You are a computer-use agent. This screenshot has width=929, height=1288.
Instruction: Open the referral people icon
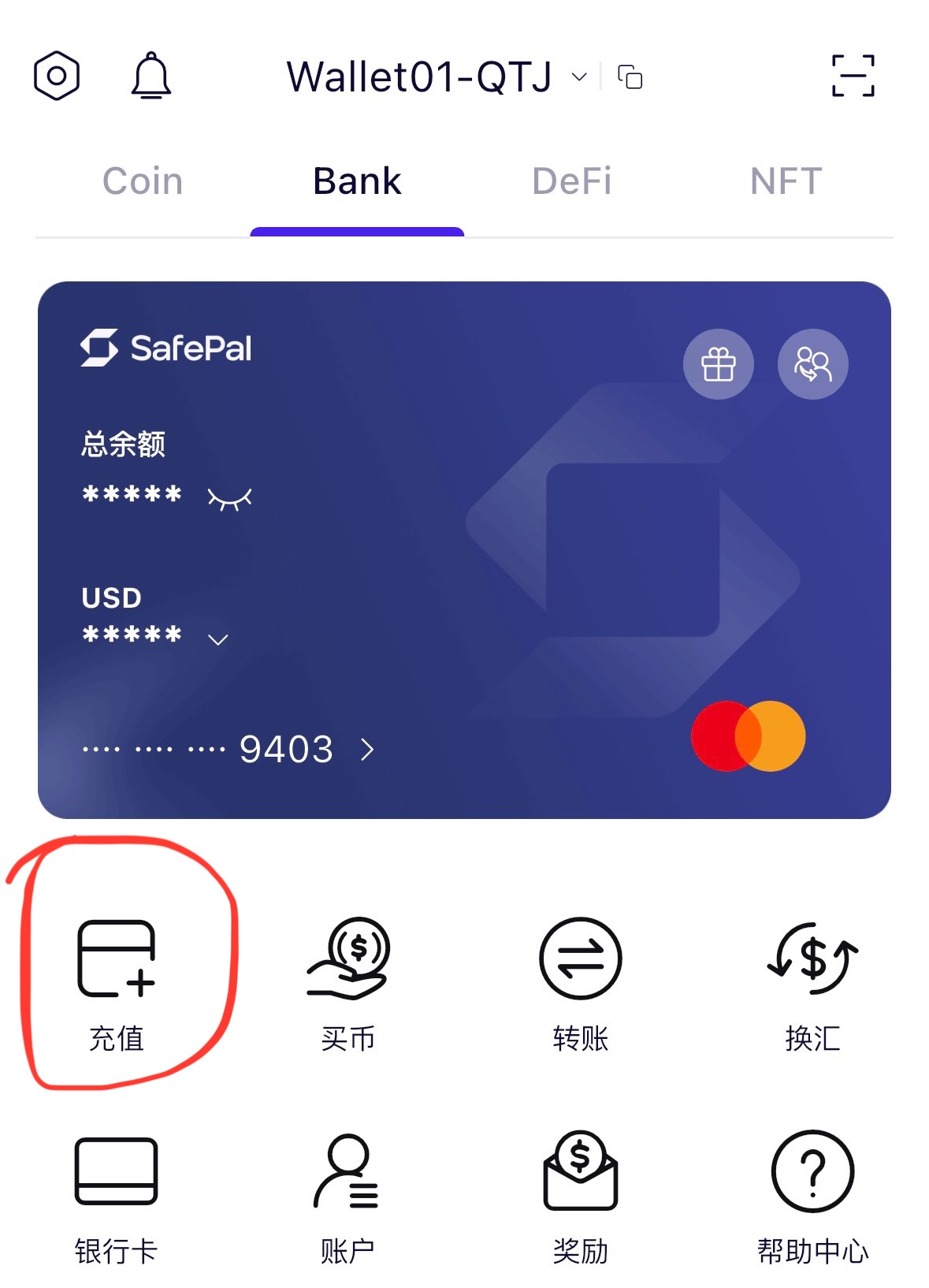point(812,364)
